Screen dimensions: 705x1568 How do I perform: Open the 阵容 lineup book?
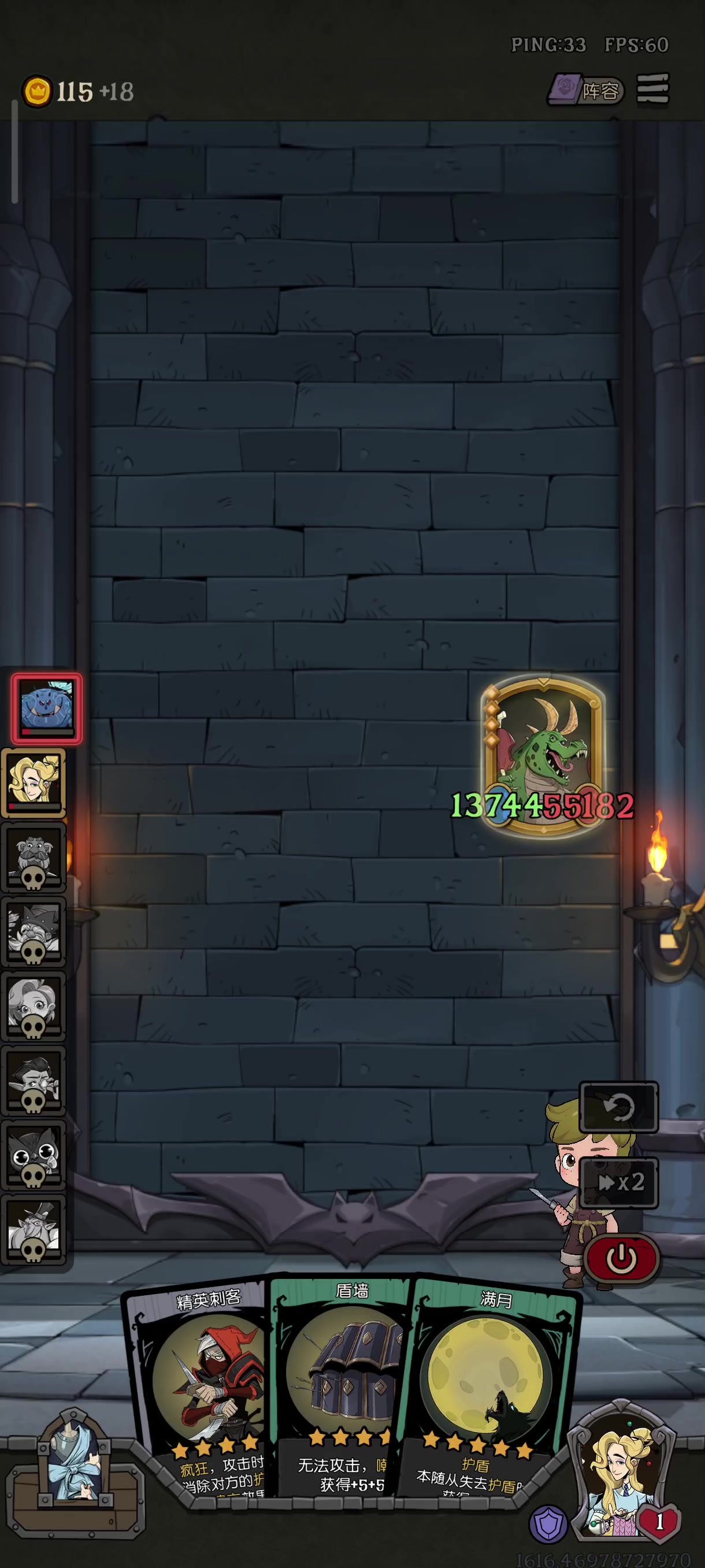click(586, 91)
